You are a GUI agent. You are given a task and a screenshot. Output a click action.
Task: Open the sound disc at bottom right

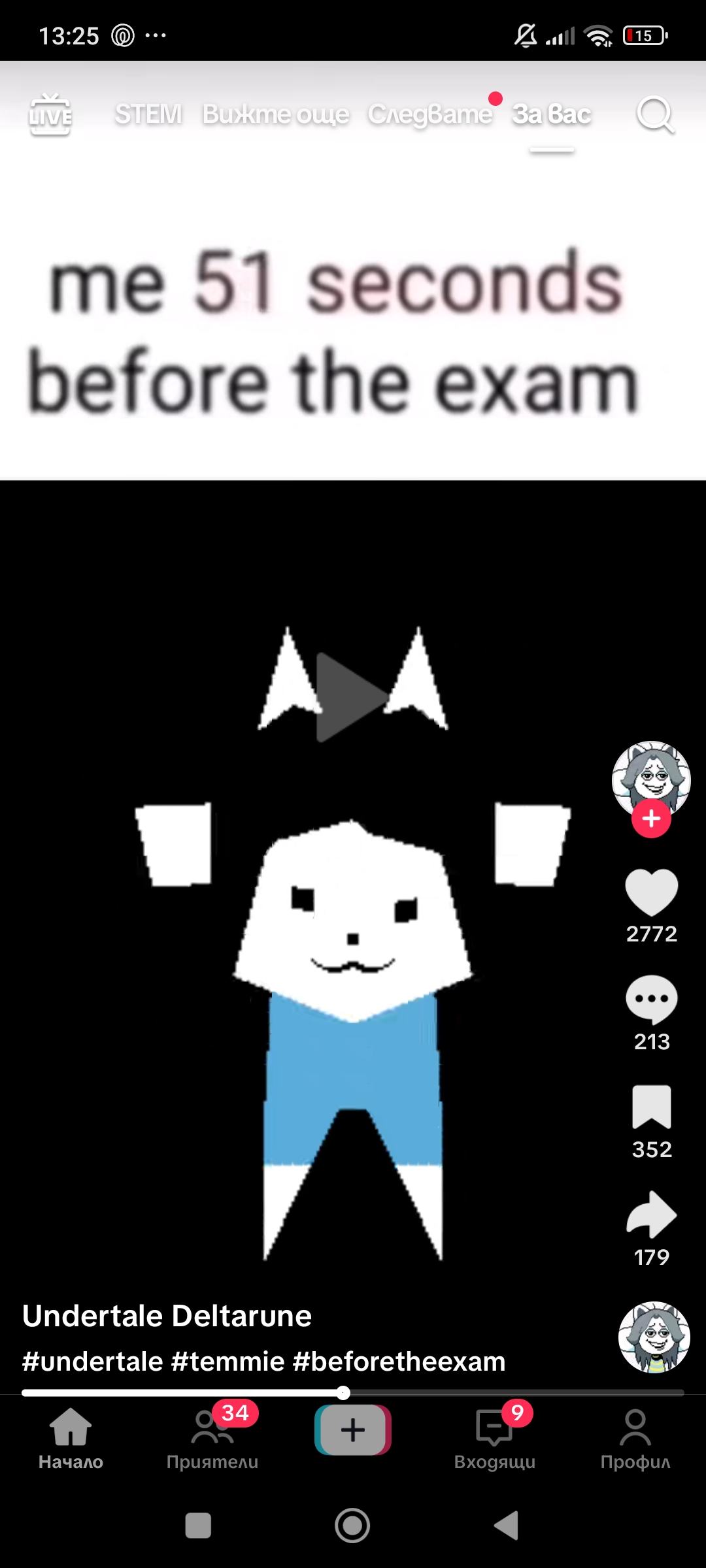click(654, 1337)
